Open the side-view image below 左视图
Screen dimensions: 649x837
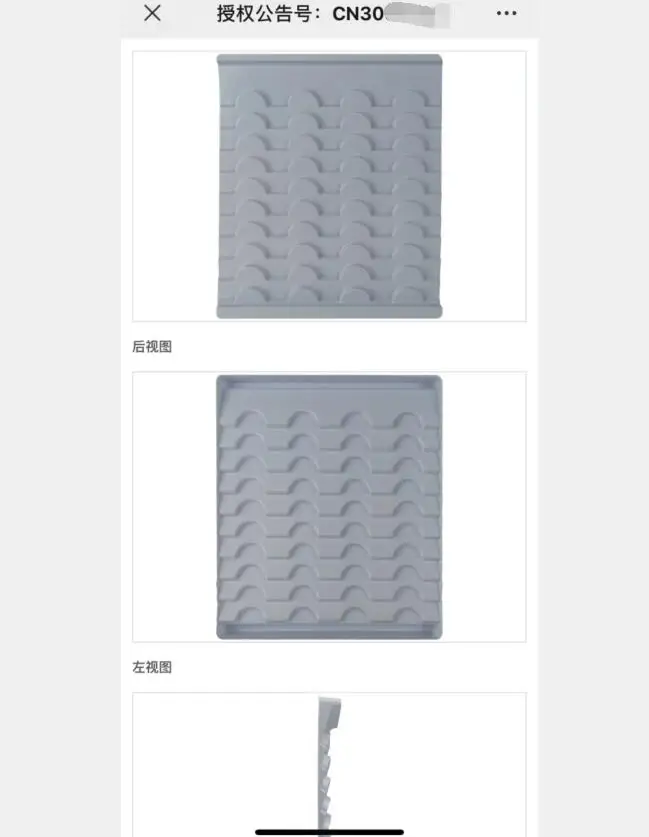(329, 764)
